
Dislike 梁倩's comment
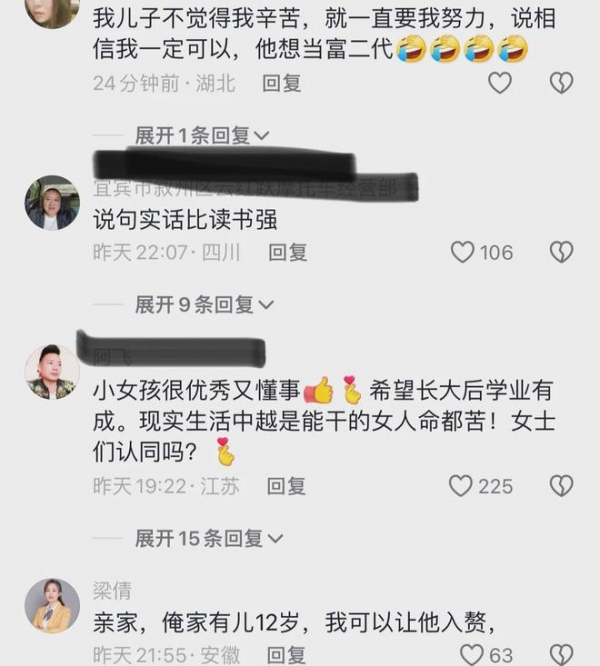click(562, 656)
